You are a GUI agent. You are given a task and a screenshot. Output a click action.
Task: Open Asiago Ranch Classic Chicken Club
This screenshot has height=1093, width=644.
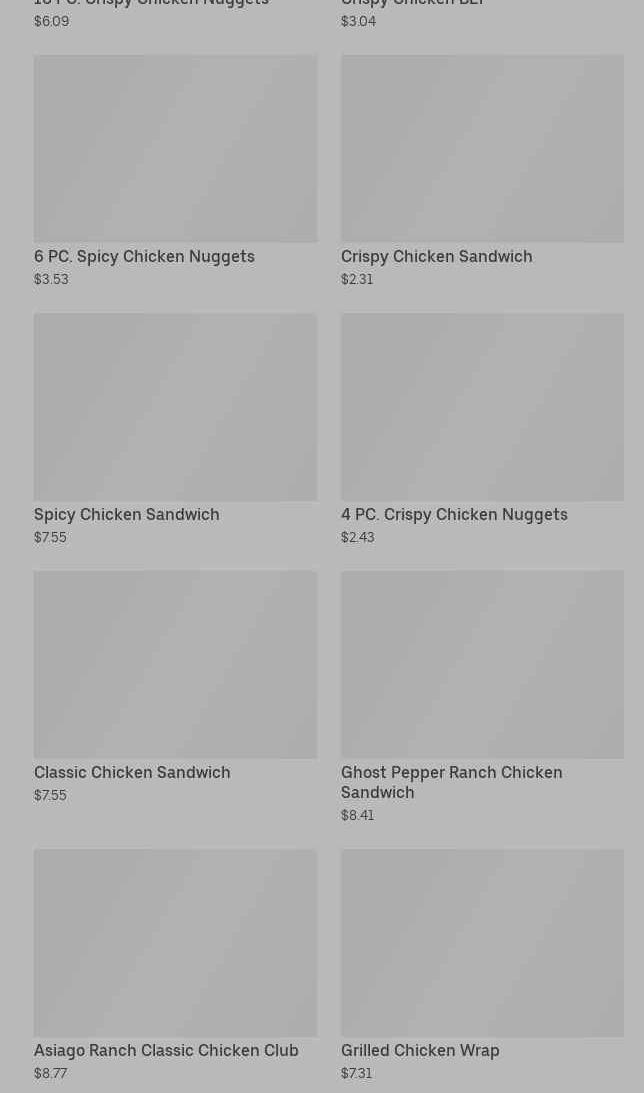(175, 965)
